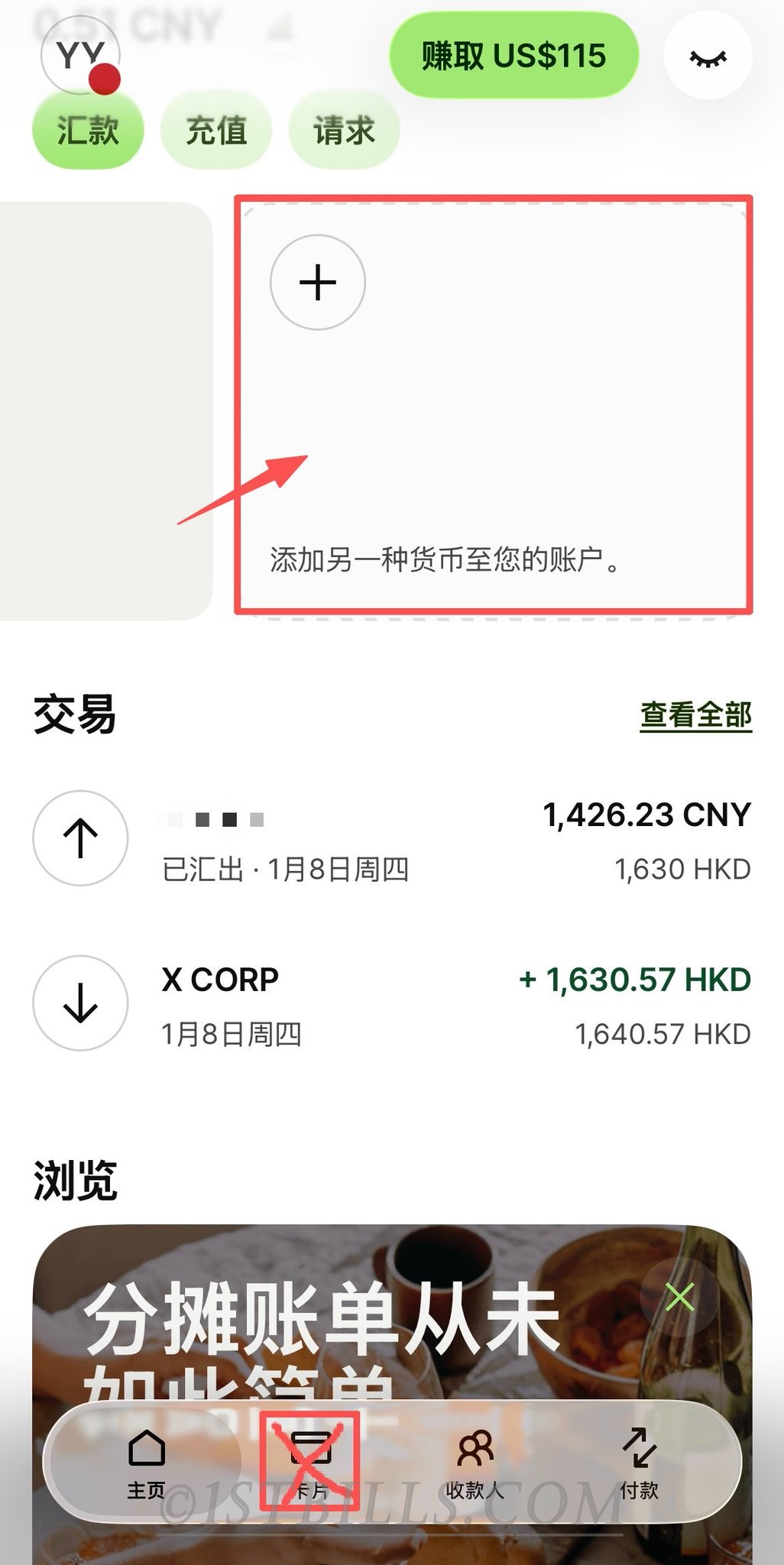This screenshot has height=1565, width=784.
Task: Hide balances with the eye icon
Action: [708, 56]
